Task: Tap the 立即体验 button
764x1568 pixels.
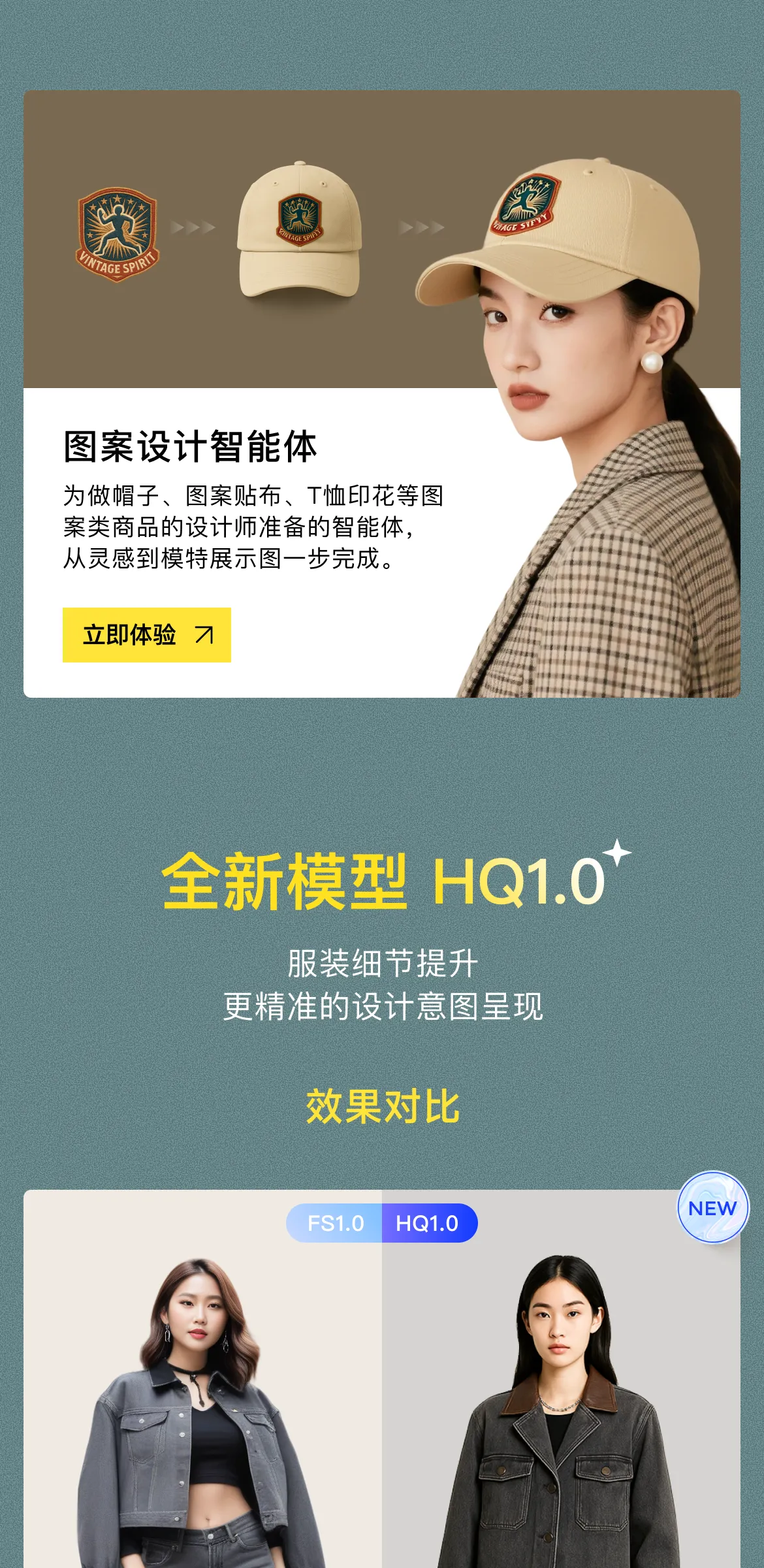Action: click(x=147, y=635)
